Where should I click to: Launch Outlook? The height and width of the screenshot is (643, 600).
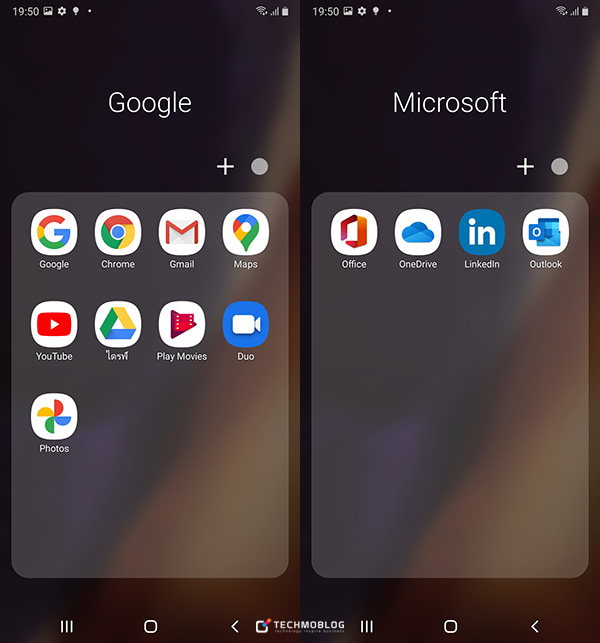(545, 233)
